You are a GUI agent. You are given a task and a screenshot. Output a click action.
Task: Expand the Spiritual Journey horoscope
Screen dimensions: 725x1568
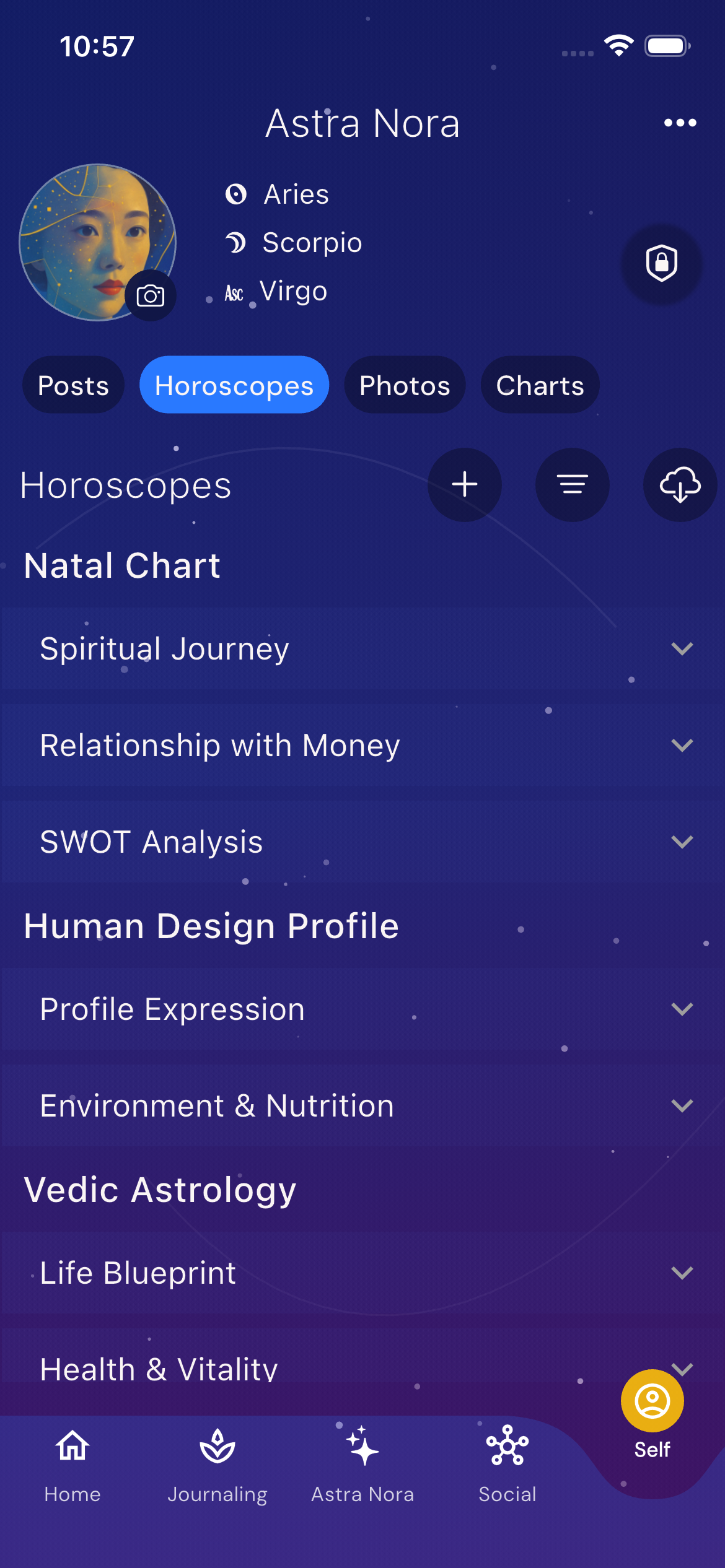tap(362, 648)
